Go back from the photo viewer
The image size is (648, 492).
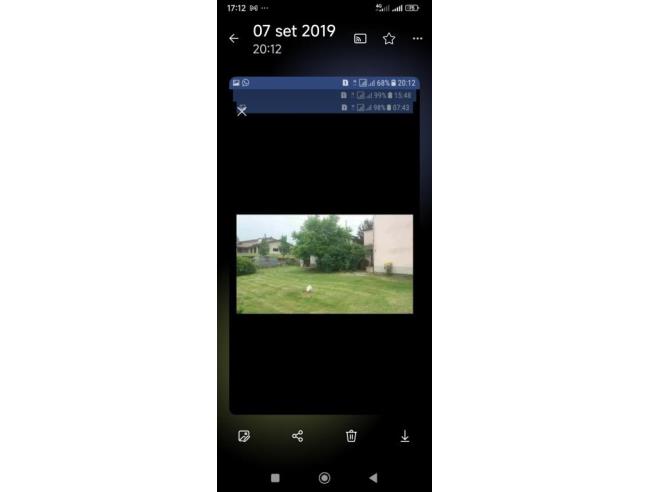pyautogui.click(x=234, y=39)
